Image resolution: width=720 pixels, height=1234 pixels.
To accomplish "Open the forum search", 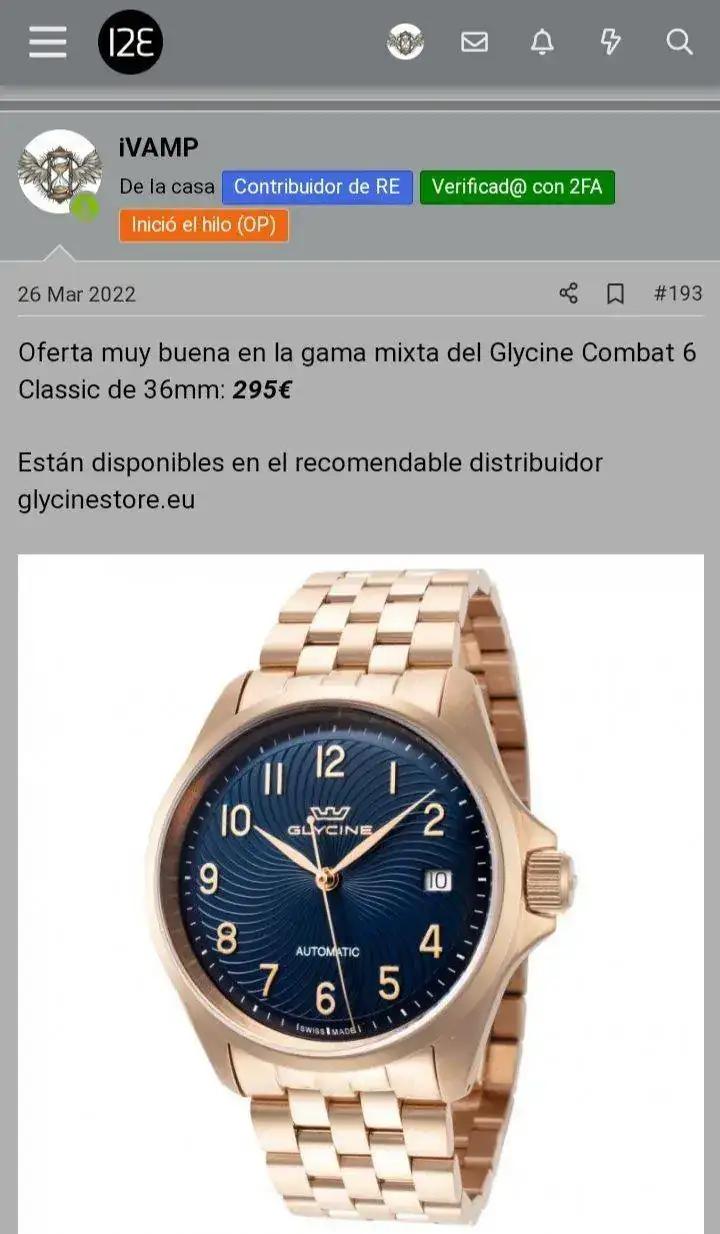I will [679, 42].
